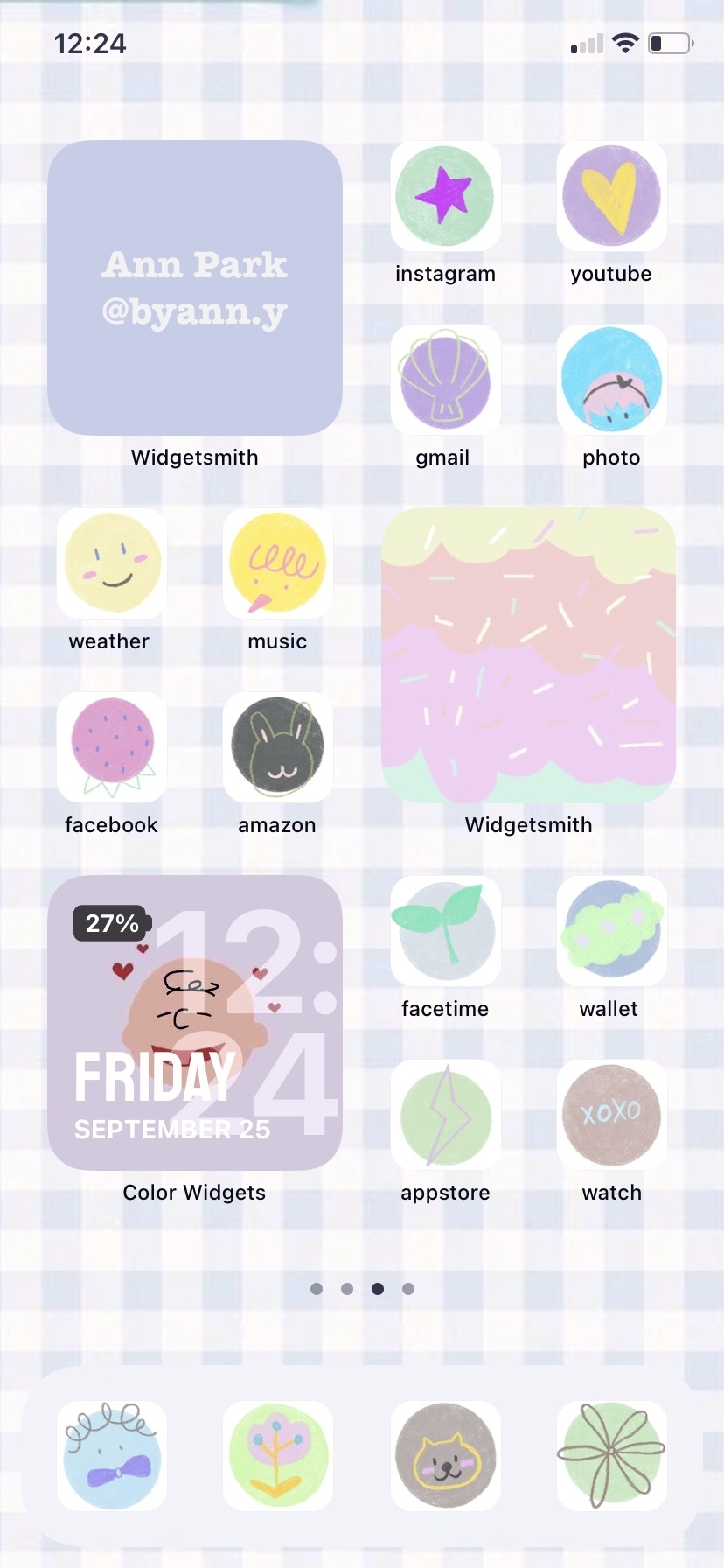
Task: Open gmail app icon
Action: click(x=445, y=380)
